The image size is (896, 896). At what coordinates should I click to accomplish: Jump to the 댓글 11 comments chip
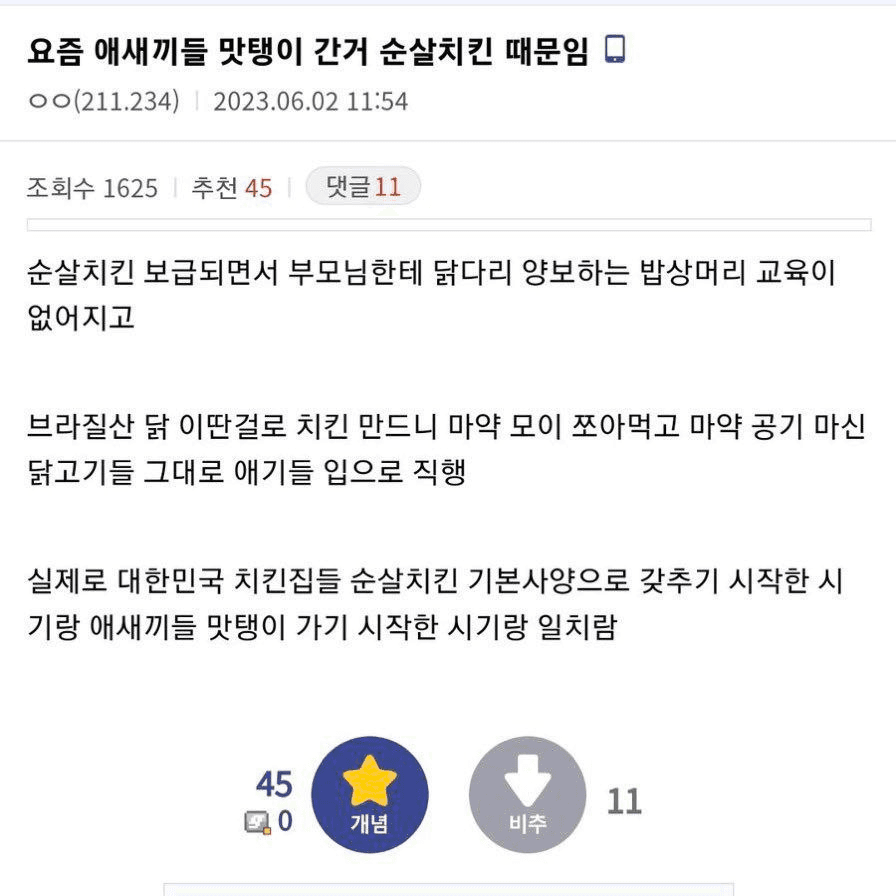point(363,186)
